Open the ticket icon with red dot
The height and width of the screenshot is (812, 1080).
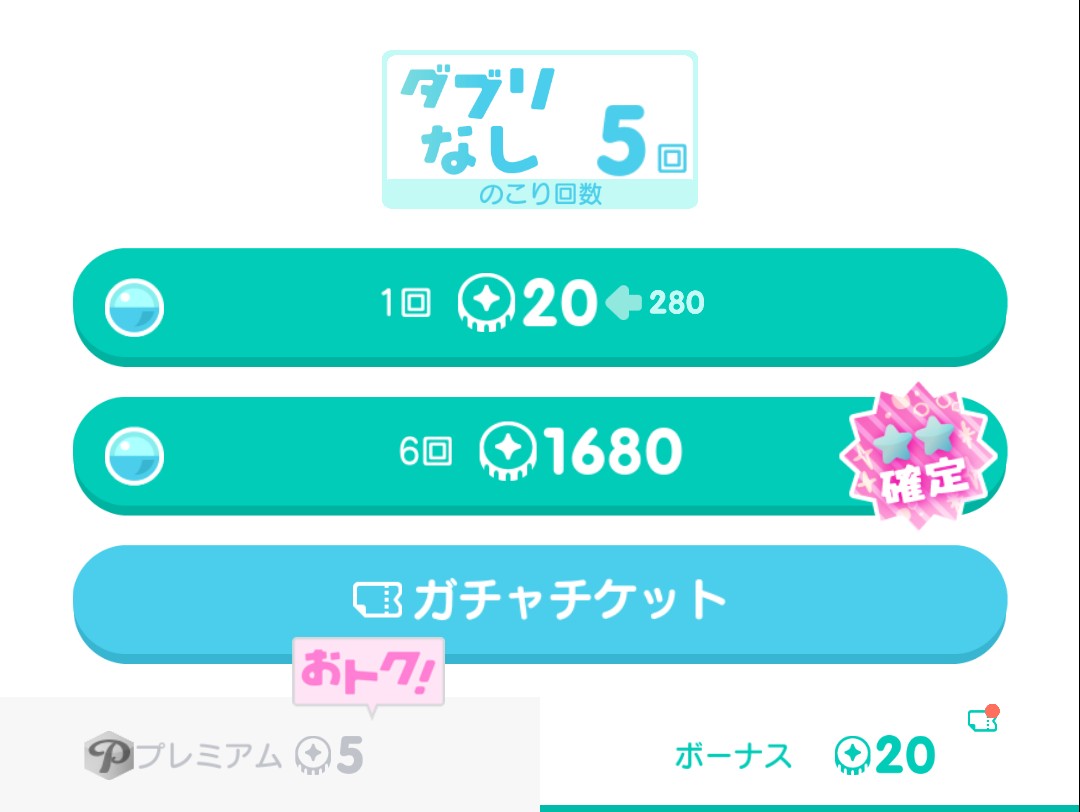981,719
